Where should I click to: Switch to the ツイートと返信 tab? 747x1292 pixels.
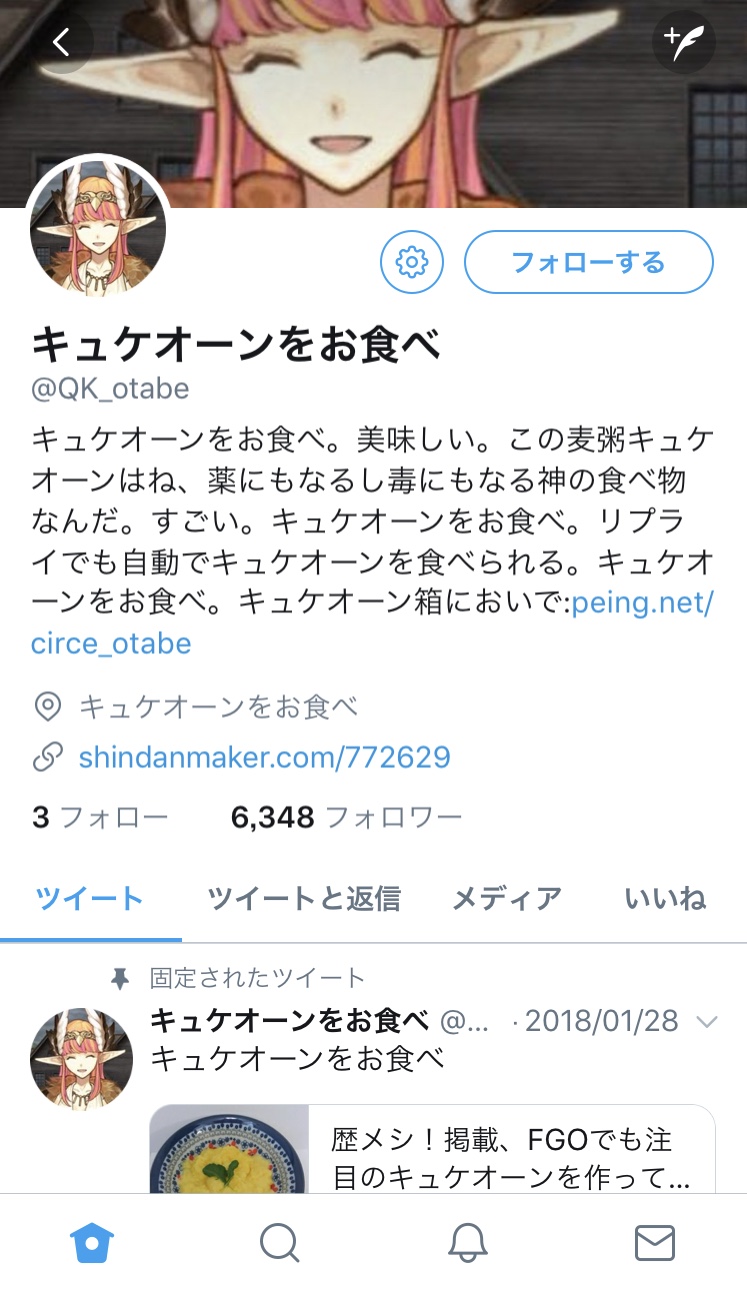(304, 898)
